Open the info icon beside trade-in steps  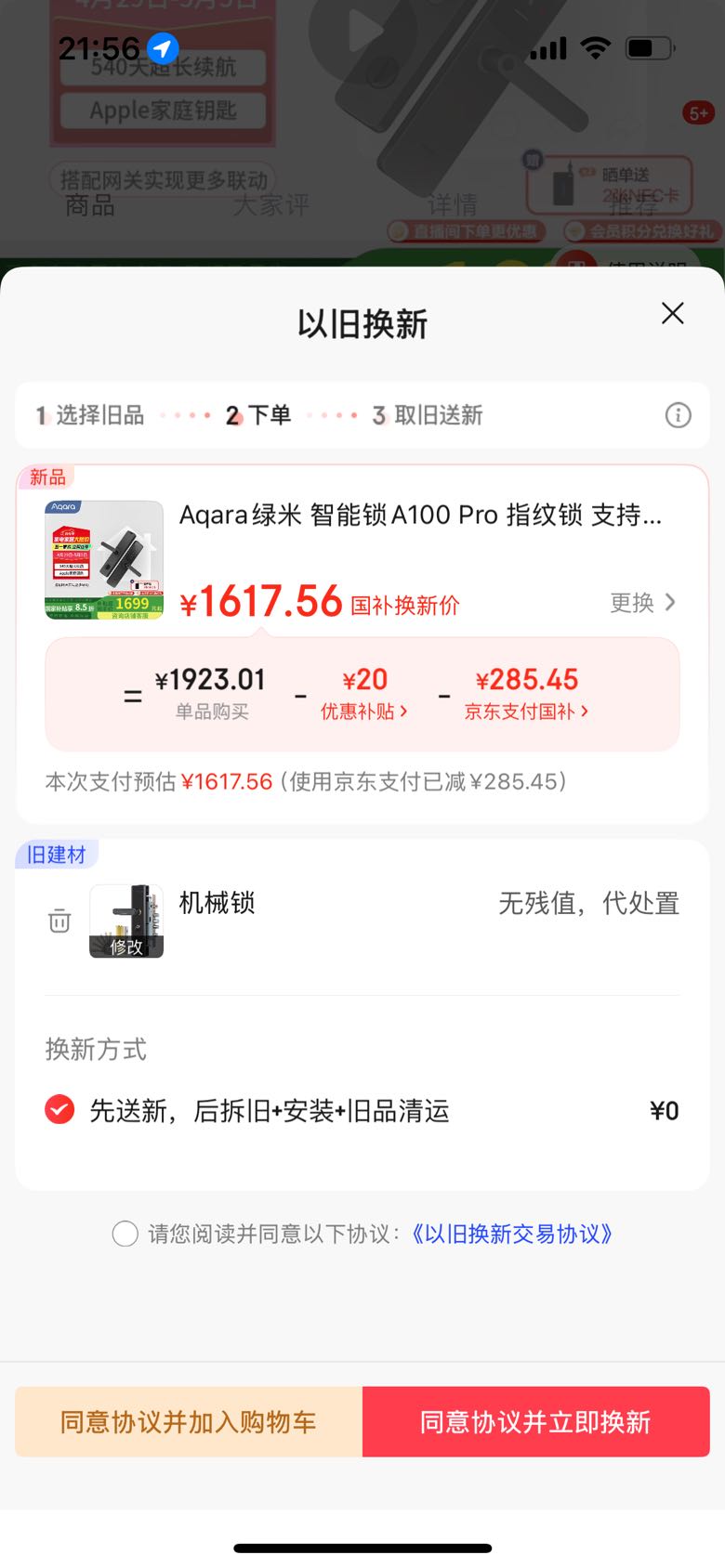point(678,415)
